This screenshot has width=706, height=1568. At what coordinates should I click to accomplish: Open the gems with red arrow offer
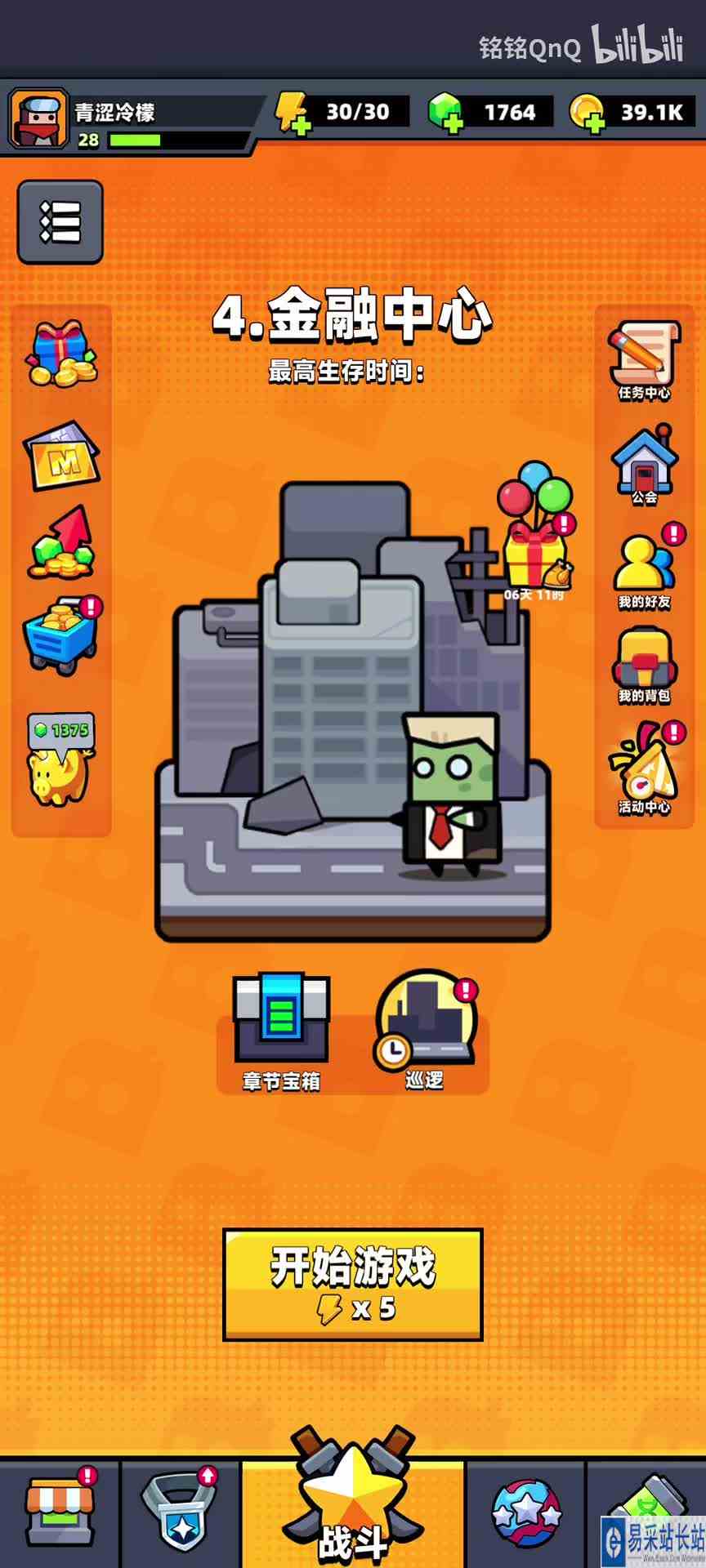(63, 542)
